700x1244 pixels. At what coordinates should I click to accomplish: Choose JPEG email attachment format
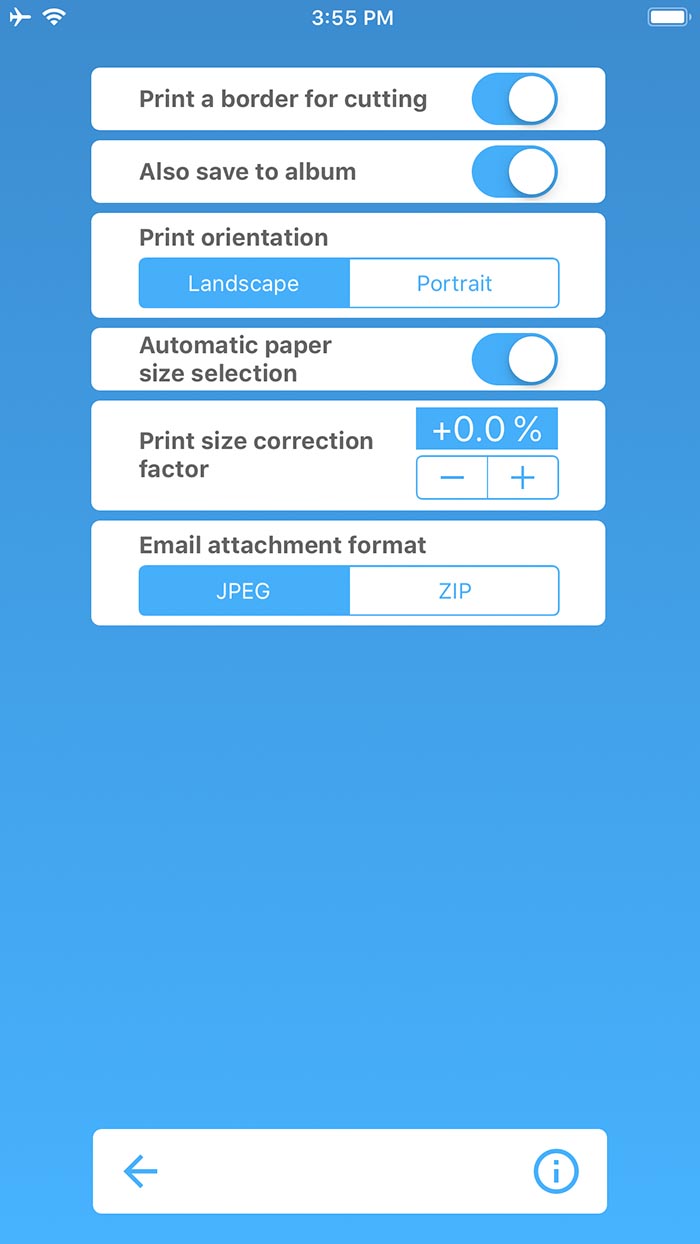[244, 591]
